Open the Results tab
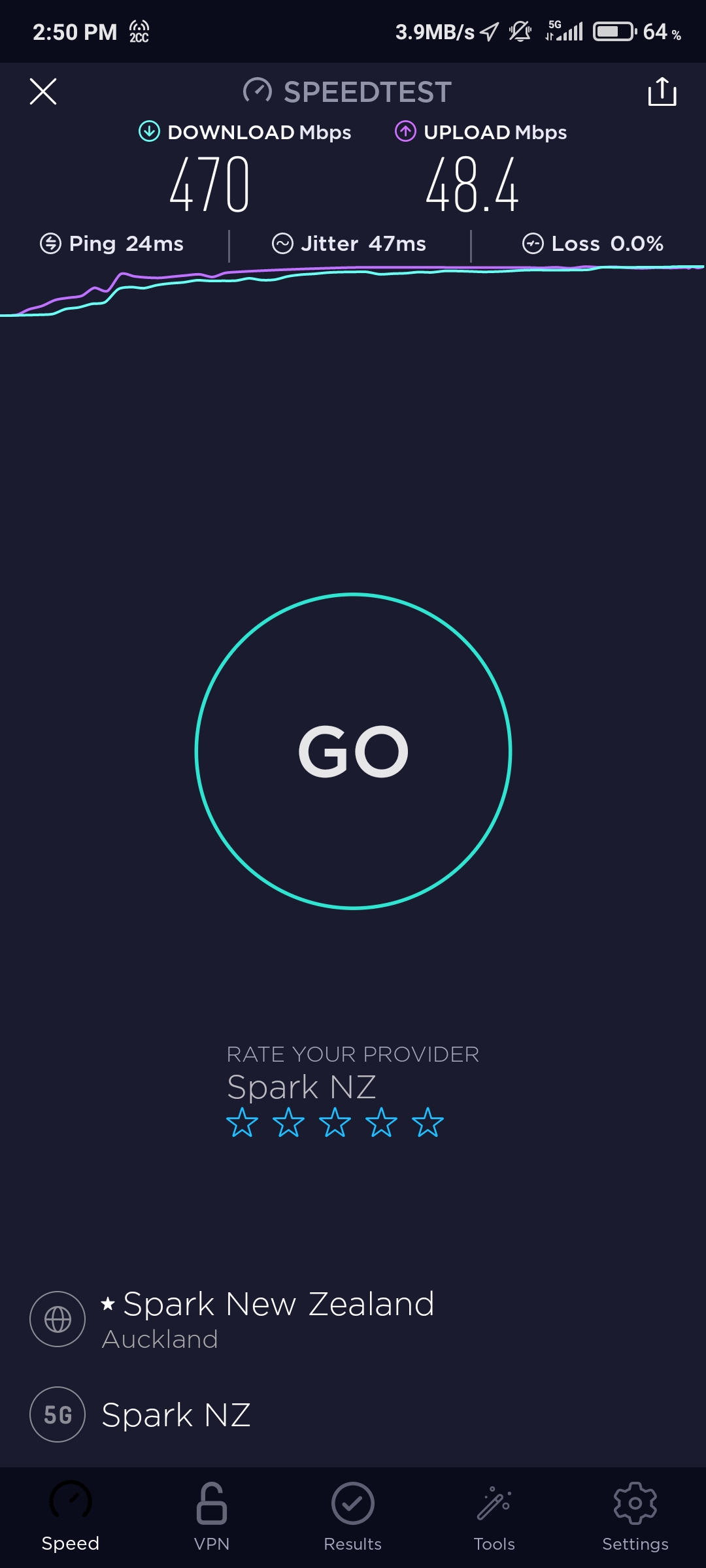The image size is (706, 1568). point(353,1517)
